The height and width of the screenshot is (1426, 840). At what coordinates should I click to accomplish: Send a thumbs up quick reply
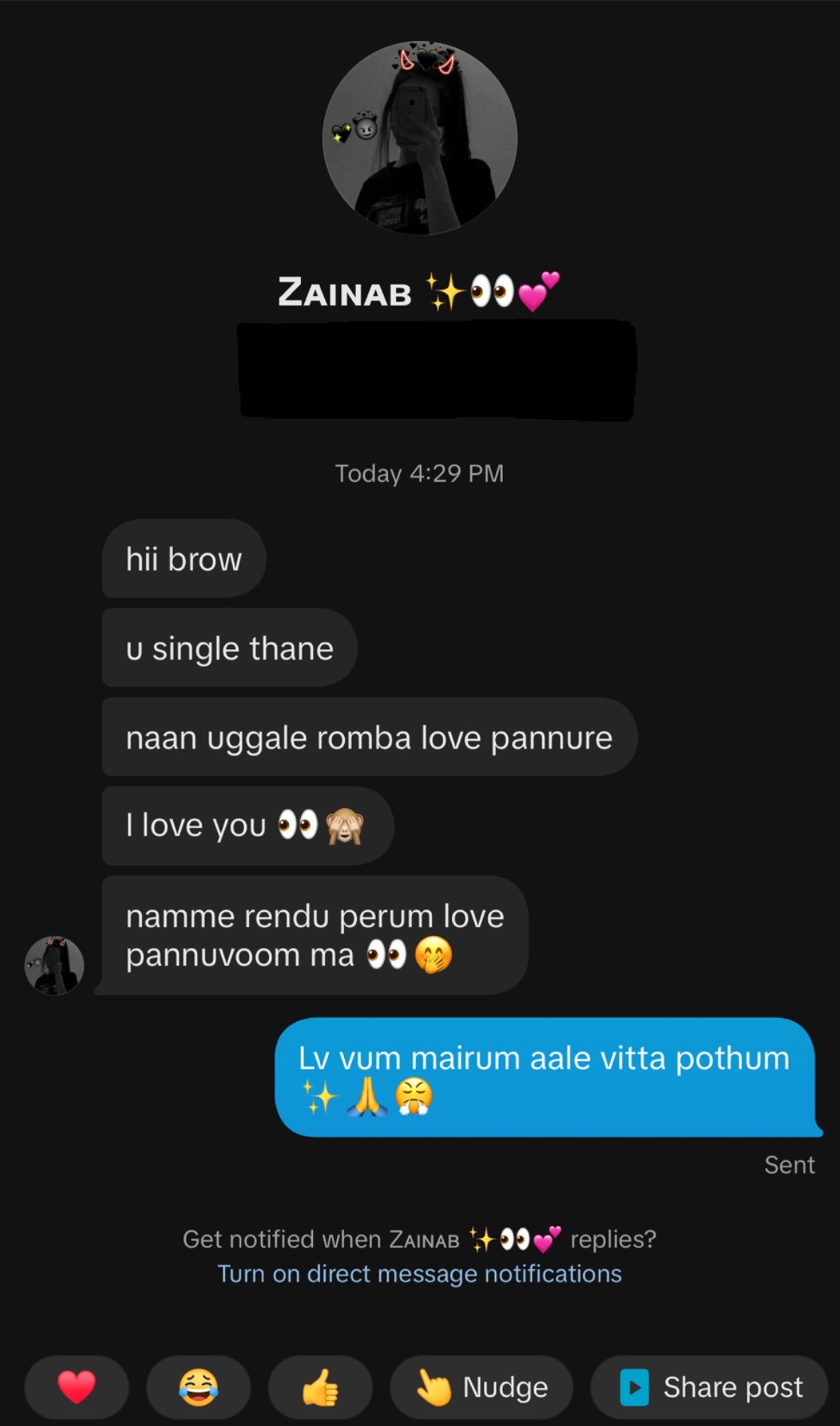click(x=320, y=1387)
